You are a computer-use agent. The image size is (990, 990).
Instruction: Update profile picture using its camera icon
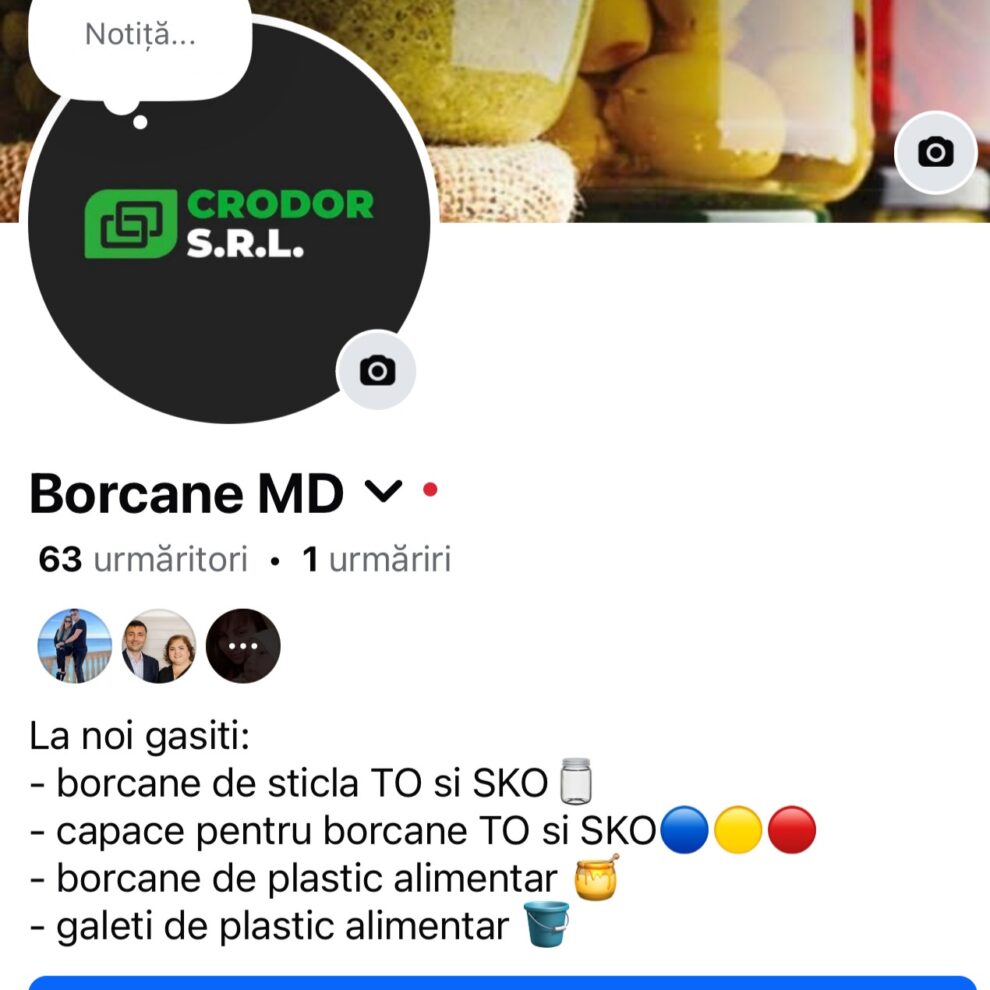(x=377, y=371)
